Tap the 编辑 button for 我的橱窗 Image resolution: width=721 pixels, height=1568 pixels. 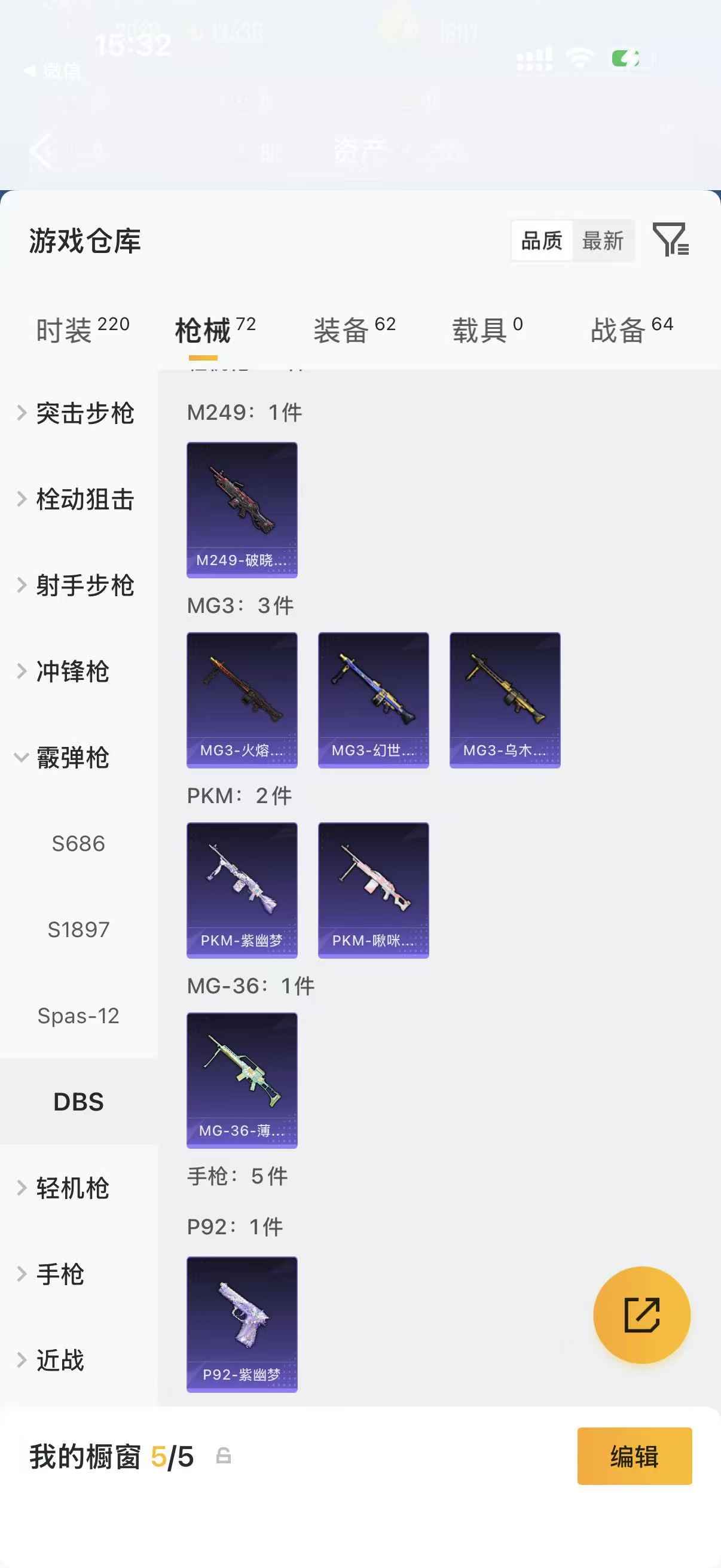[x=634, y=1456]
